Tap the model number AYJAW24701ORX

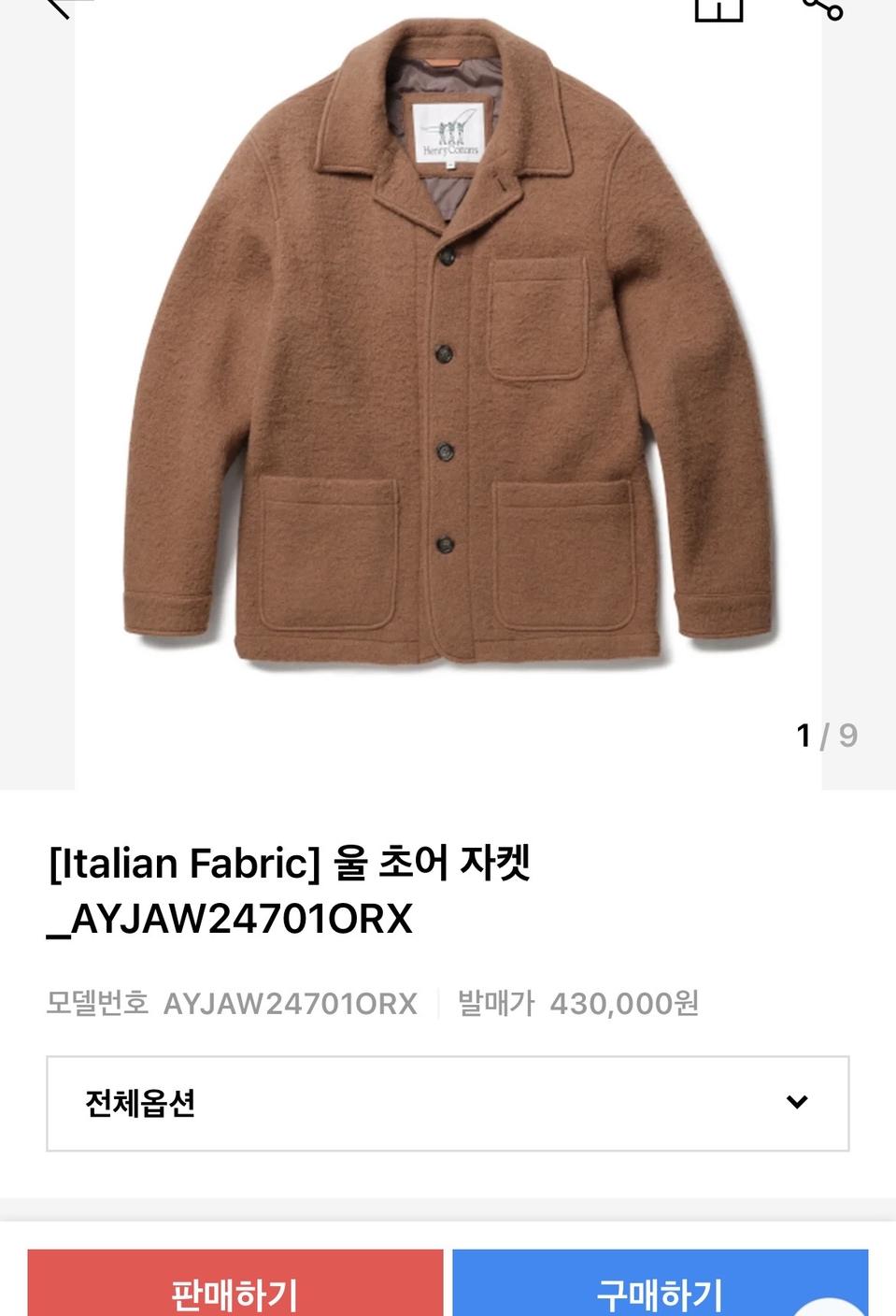coord(291,1004)
